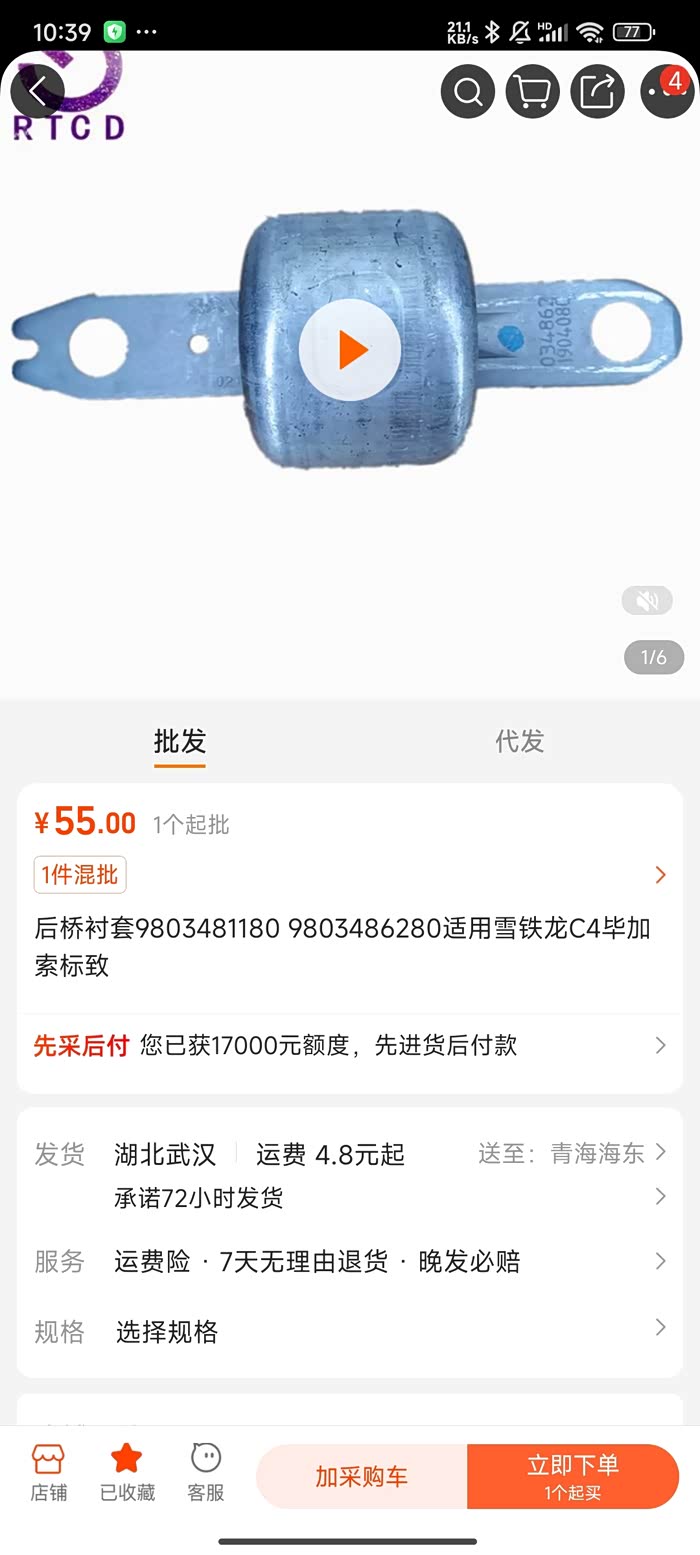The image size is (700, 1555).
Task: Add item via 加采购车
Action: pos(362,1477)
